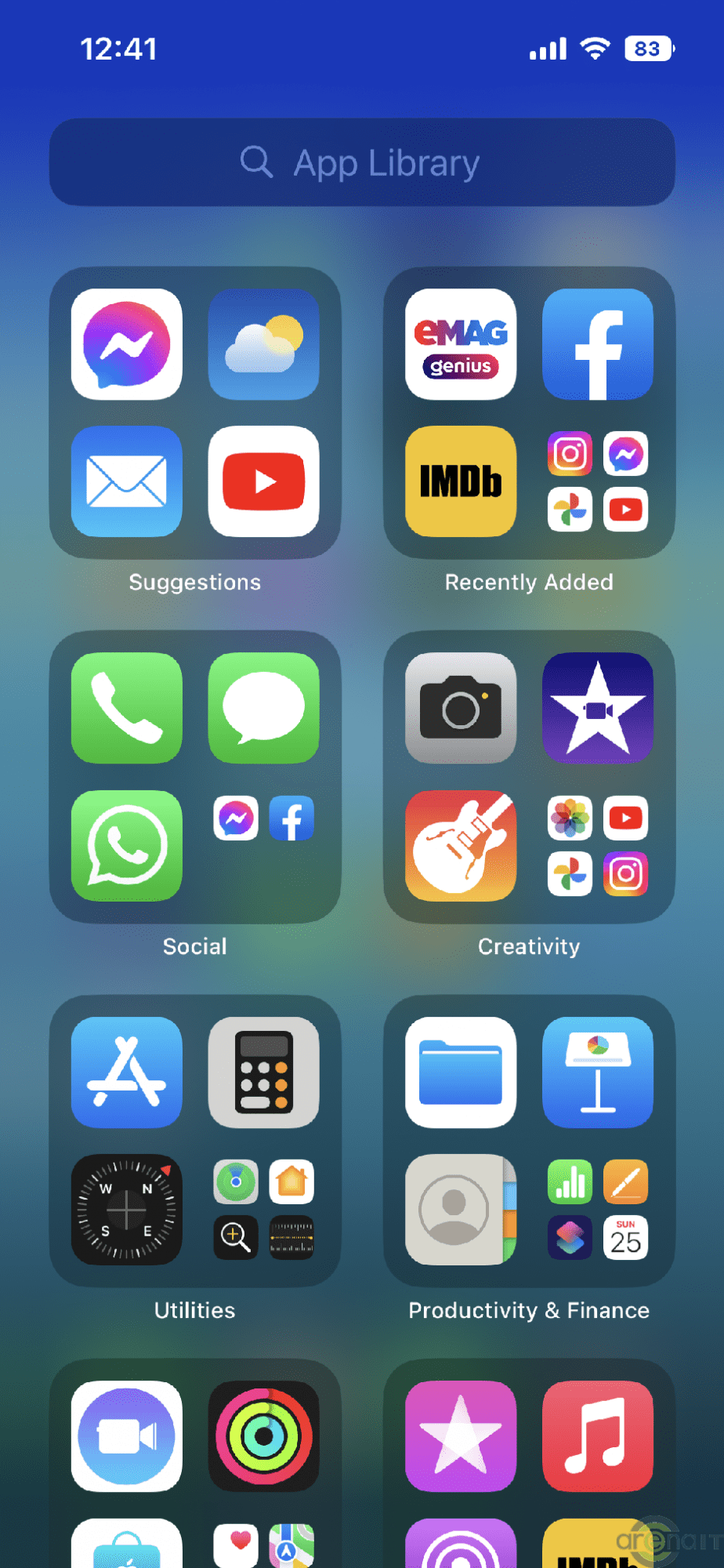This screenshot has height=1568, width=724.
Task: Open IMDb in Recently Added
Action: click(x=461, y=481)
